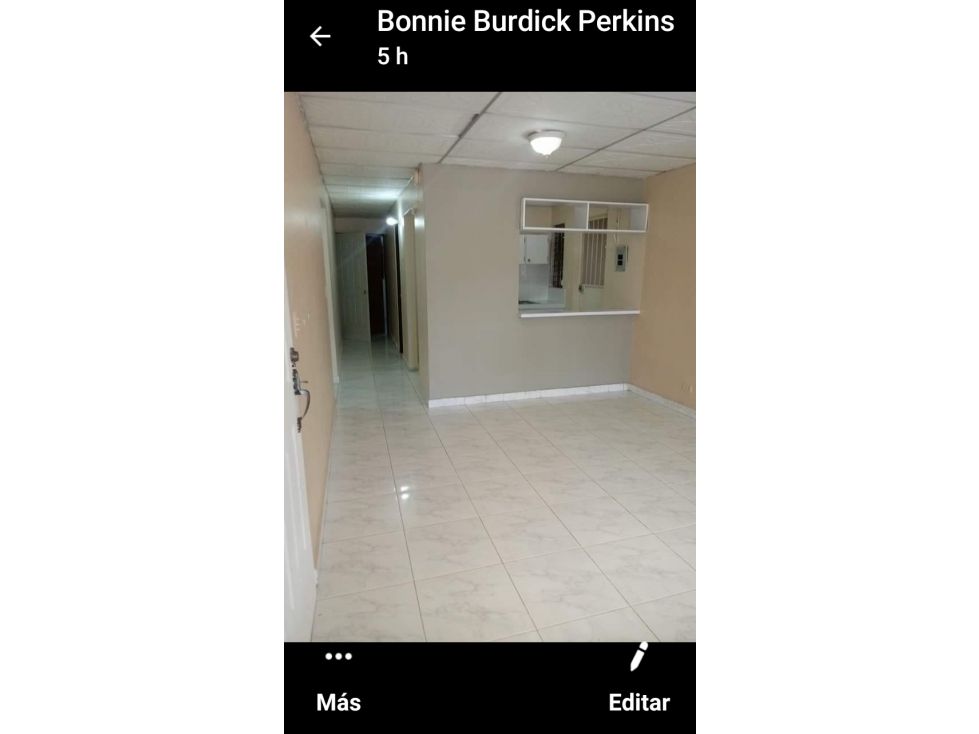
Task: Go back using the arrow icon
Action: pyautogui.click(x=320, y=37)
